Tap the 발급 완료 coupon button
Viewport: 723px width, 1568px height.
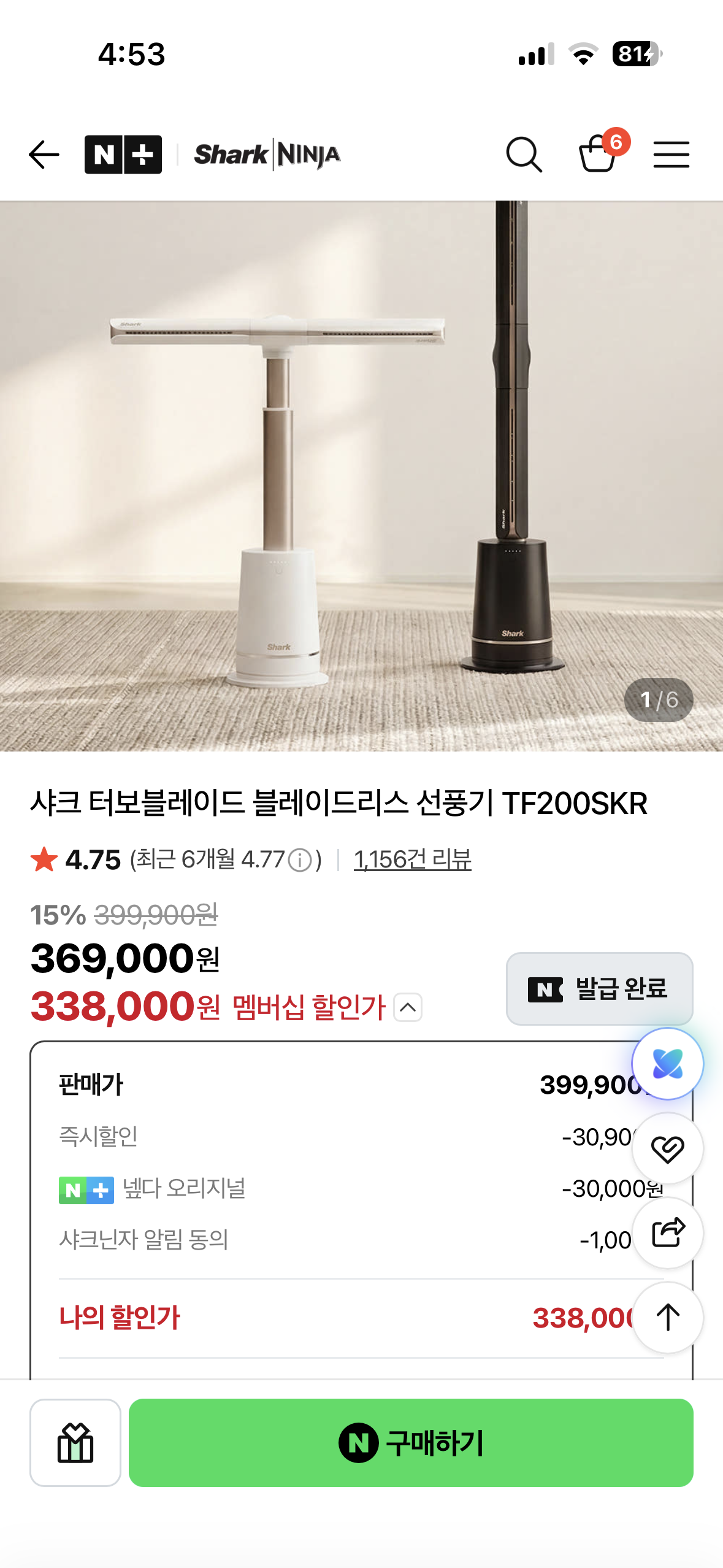point(599,988)
